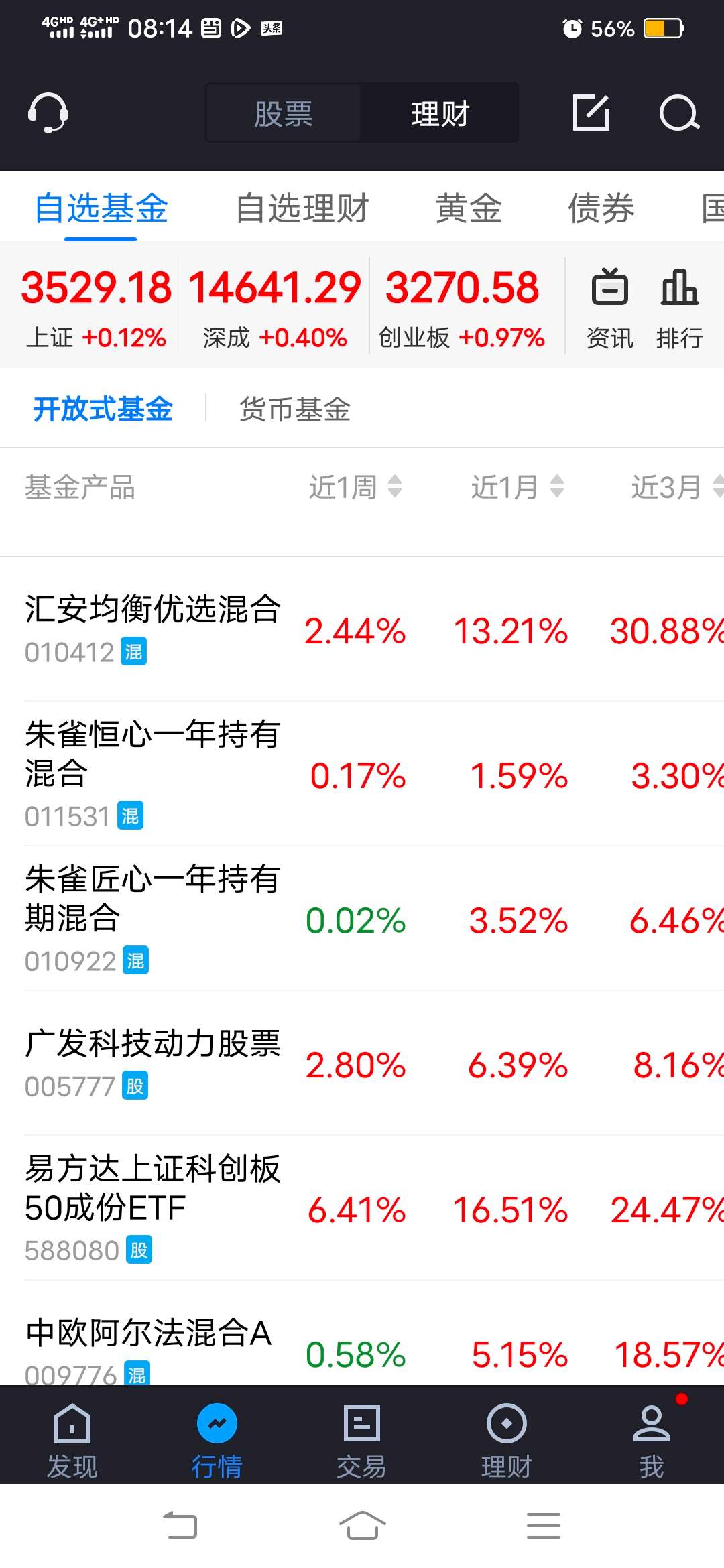Open the 排行 ranking chart icon
Screen dimensions: 724x1568
point(679,305)
